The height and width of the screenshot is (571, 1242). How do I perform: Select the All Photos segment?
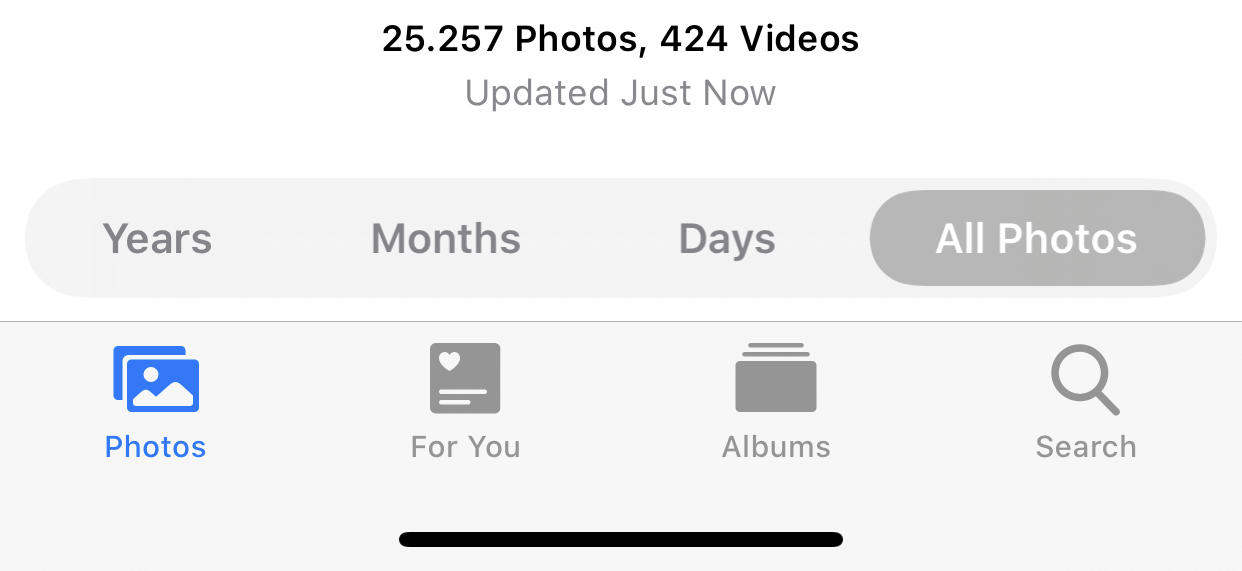(x=1036, y=239)
